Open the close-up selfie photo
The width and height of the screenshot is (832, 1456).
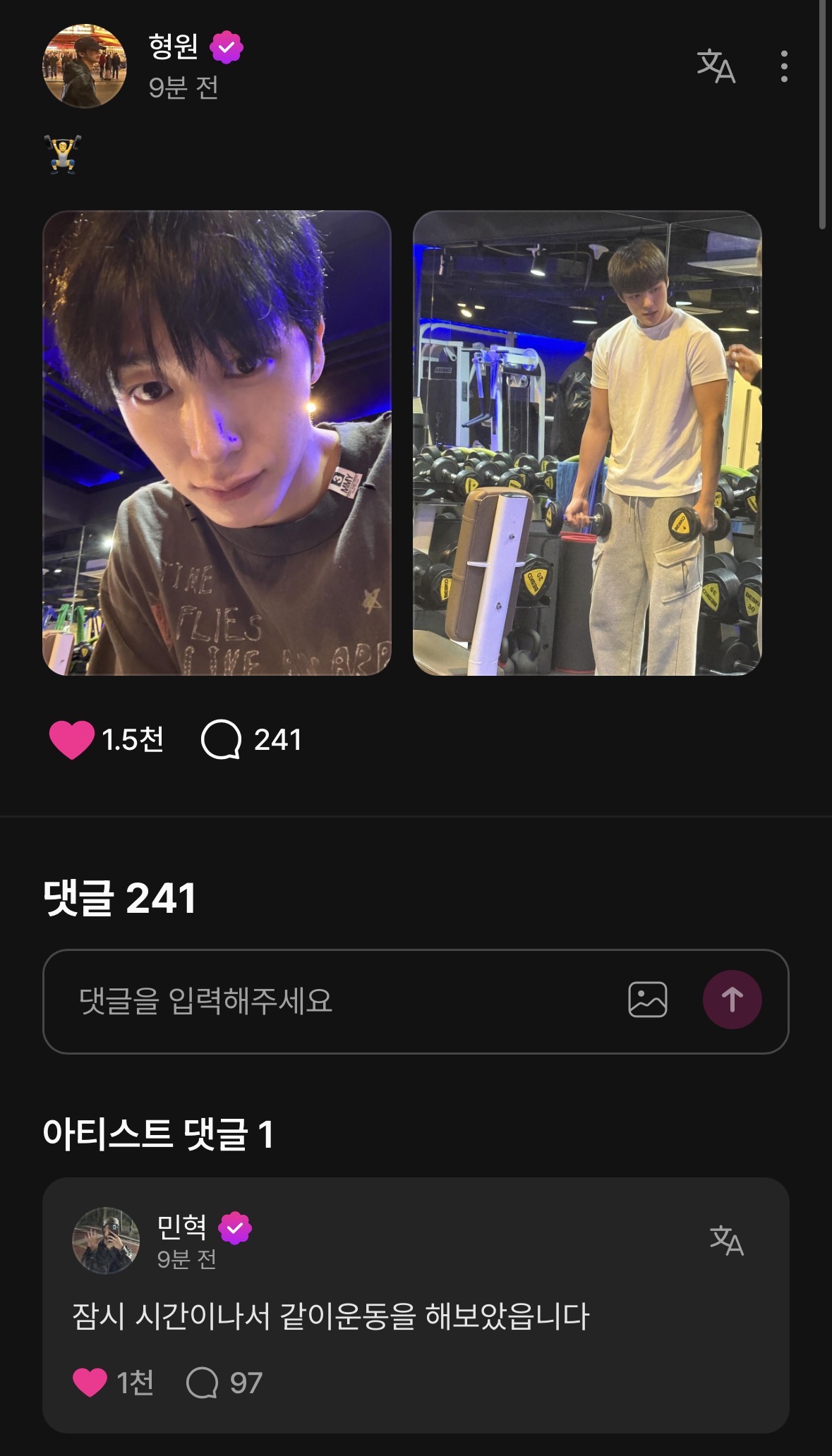click(x=217, y=443)
